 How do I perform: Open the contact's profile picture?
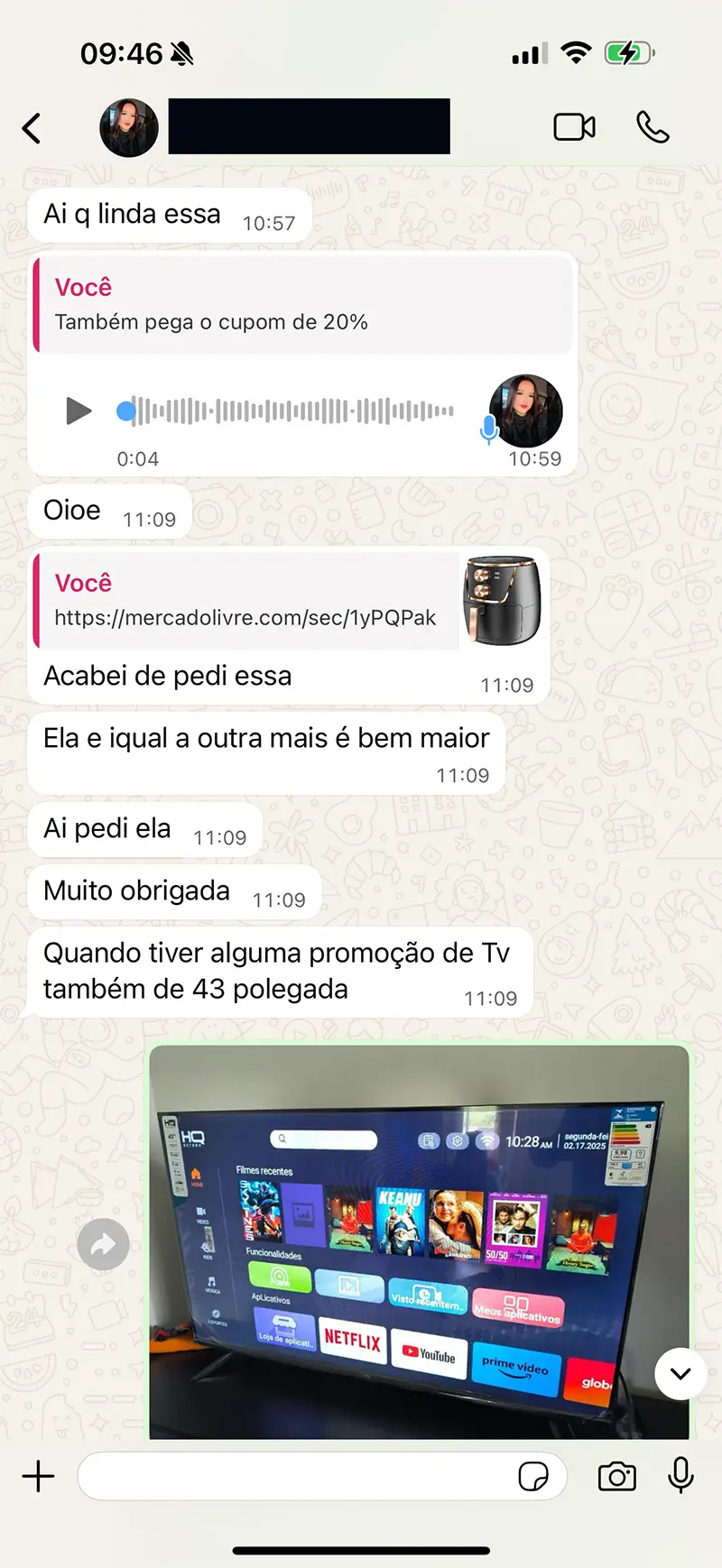[128, 127]
